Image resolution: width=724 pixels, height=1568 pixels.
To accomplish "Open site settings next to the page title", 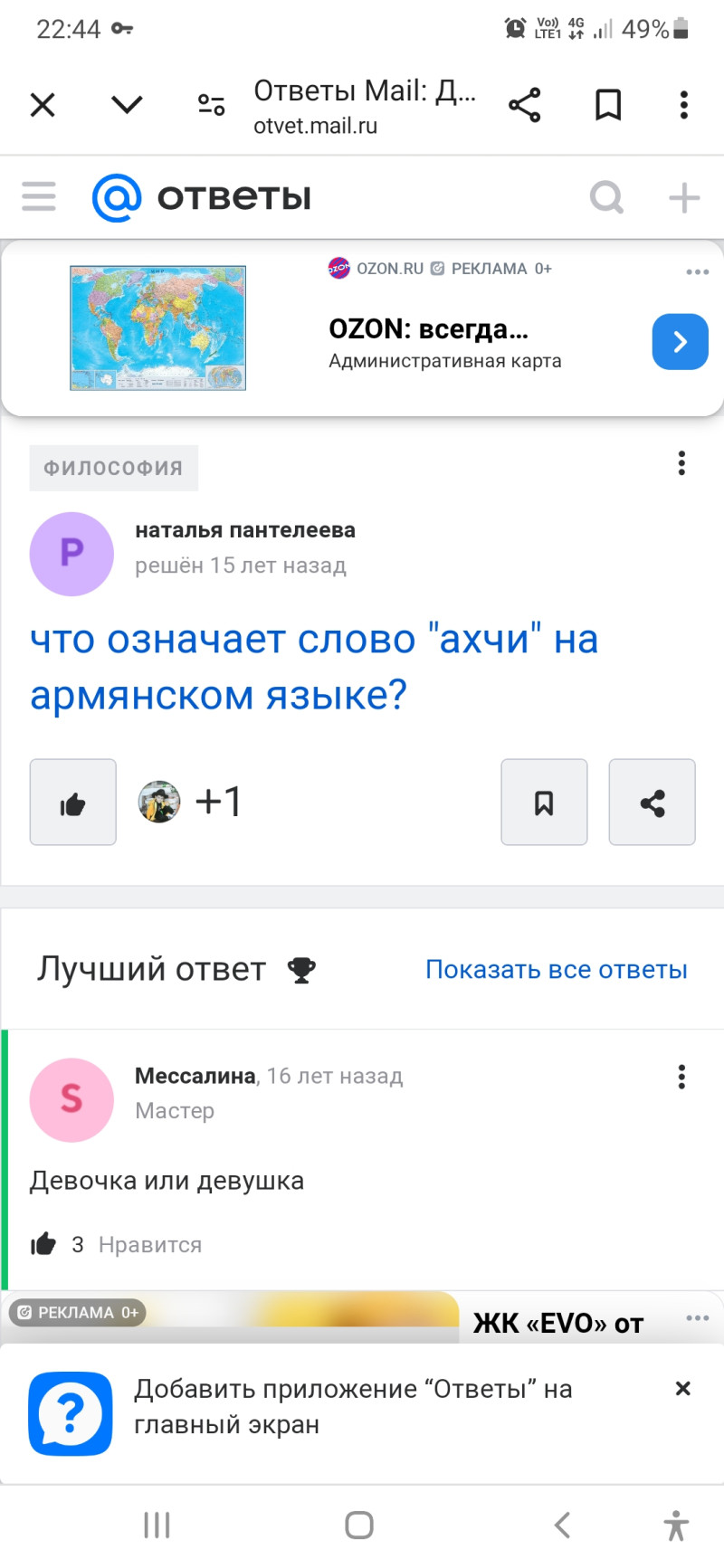I will (x=211, y=105).
